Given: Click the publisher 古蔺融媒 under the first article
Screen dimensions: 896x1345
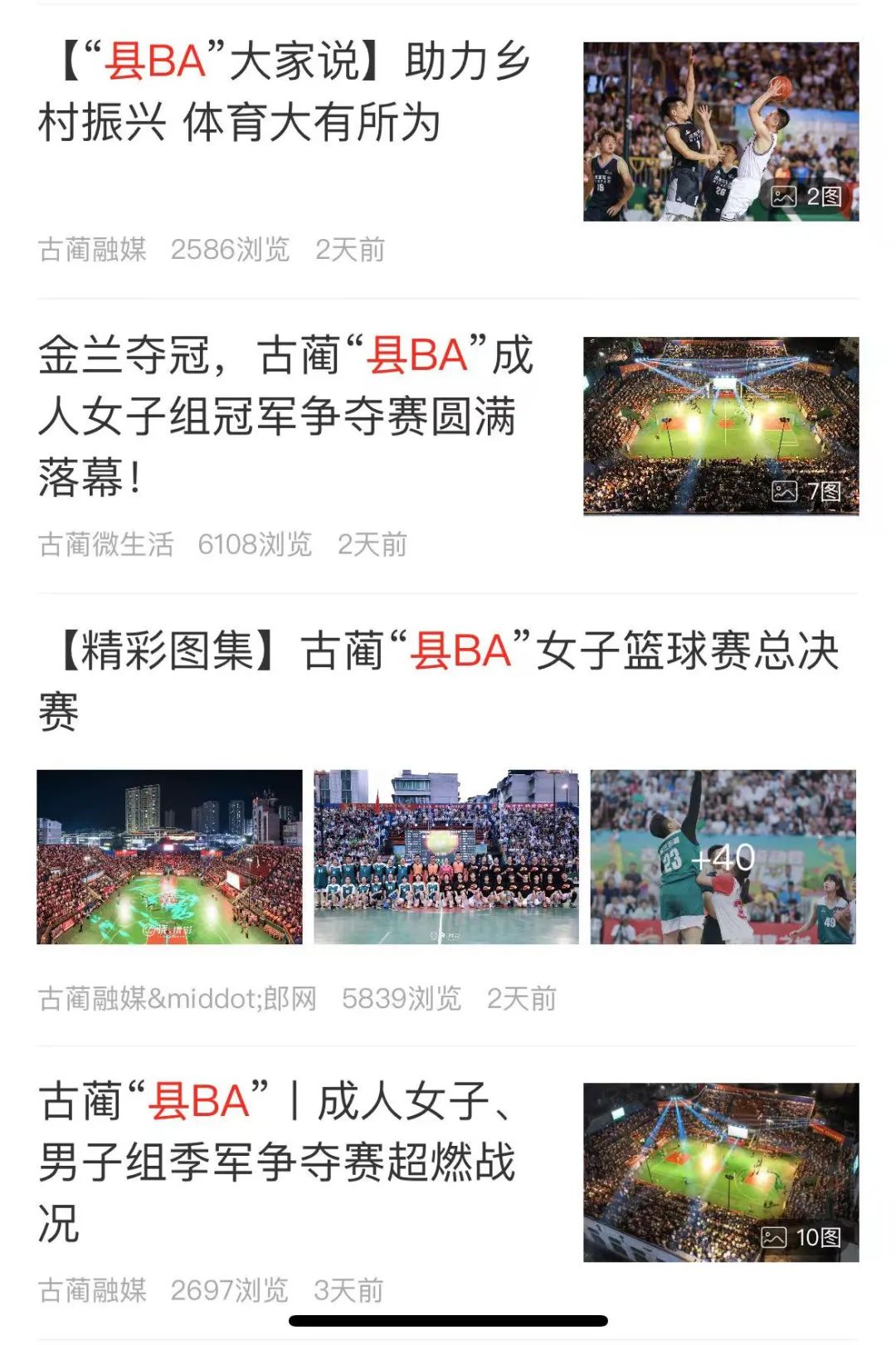Looking at the screenshot, I should [91, 249].
